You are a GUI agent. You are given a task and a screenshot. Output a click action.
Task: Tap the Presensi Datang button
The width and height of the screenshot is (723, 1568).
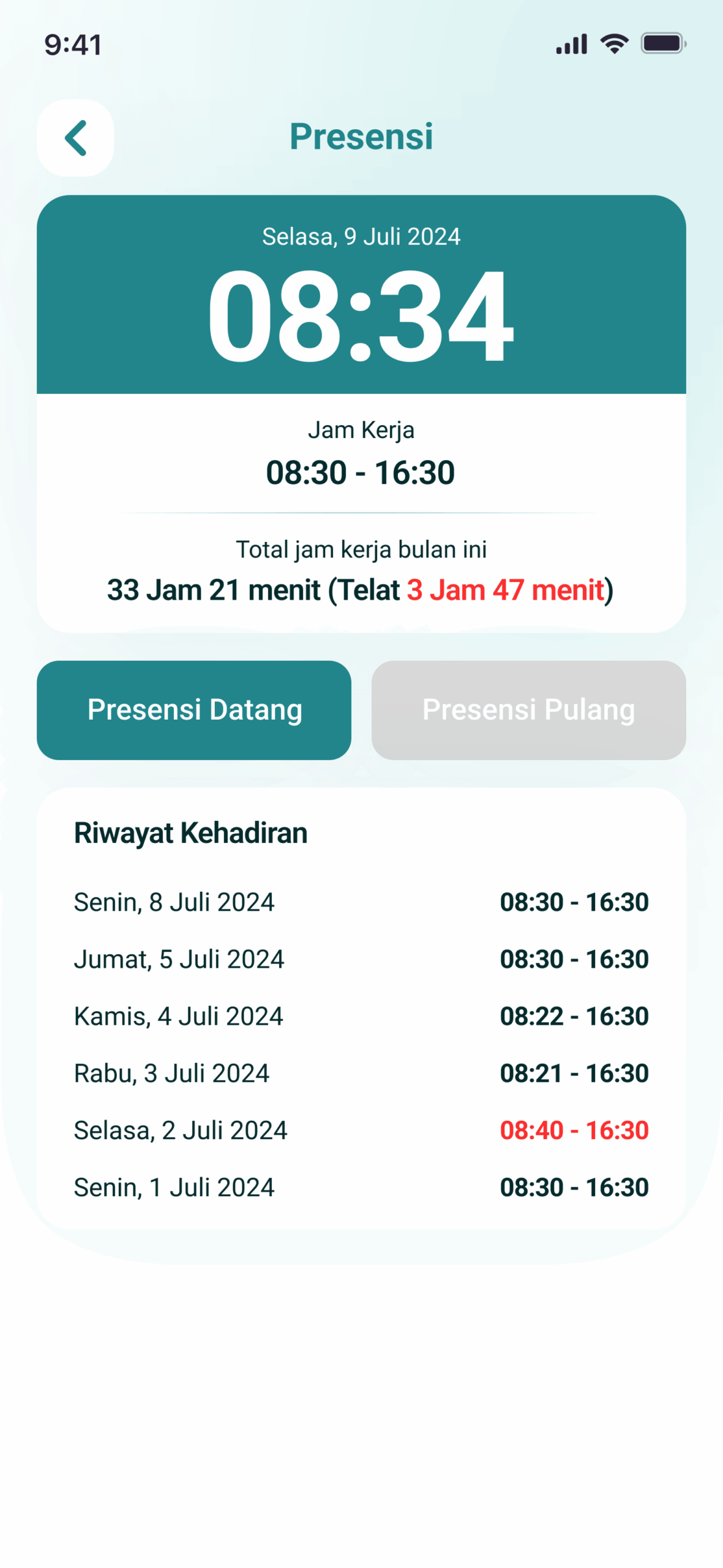[194, 710]
